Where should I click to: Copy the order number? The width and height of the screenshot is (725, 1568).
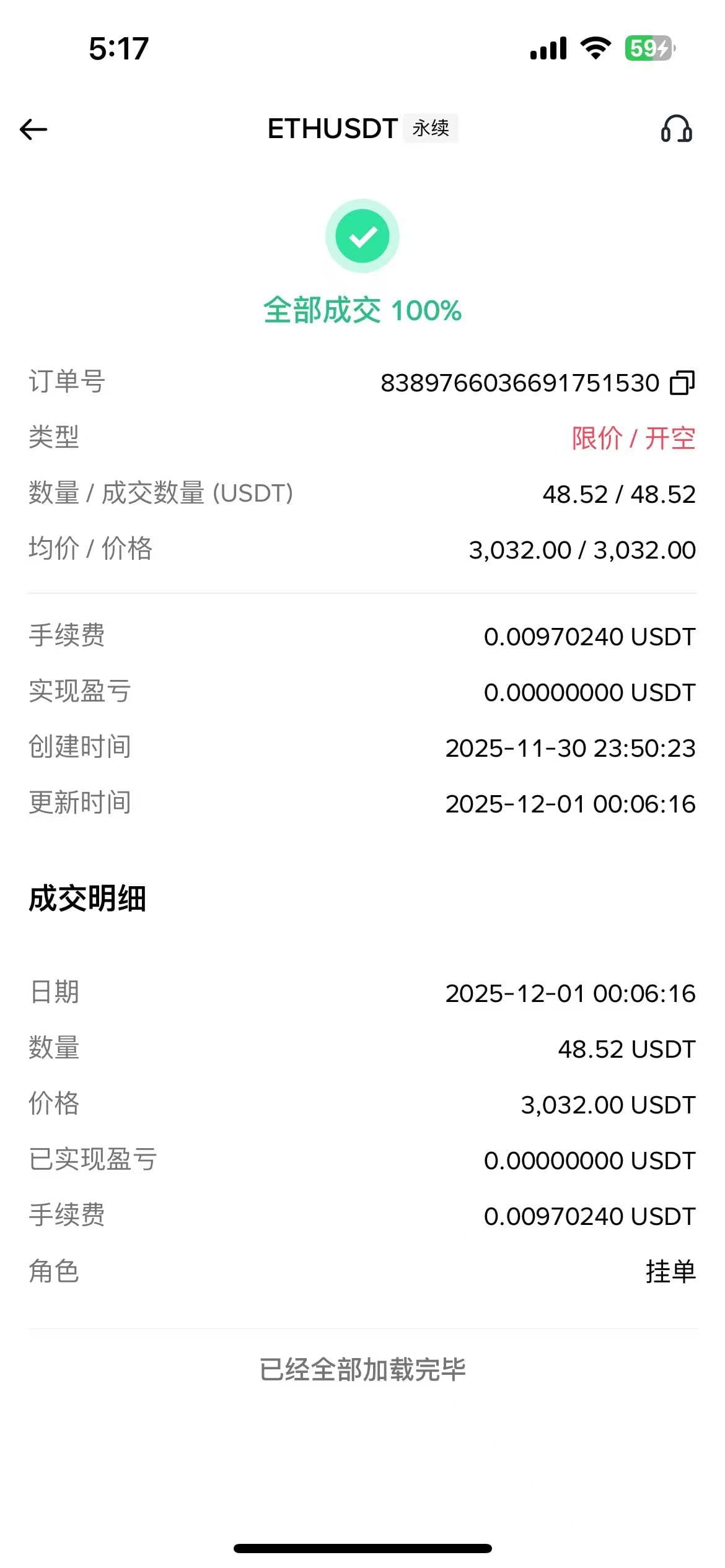click(x=682, y=383)
